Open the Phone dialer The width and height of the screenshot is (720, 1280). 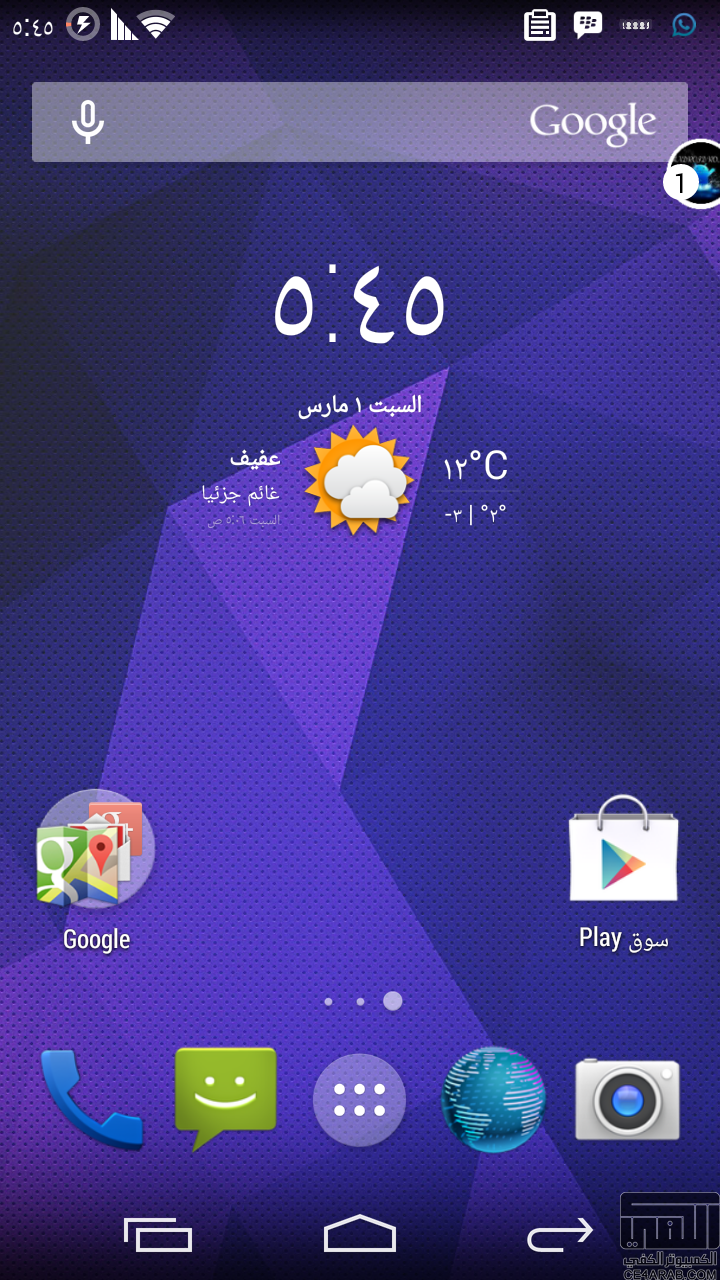point(90,1098)
